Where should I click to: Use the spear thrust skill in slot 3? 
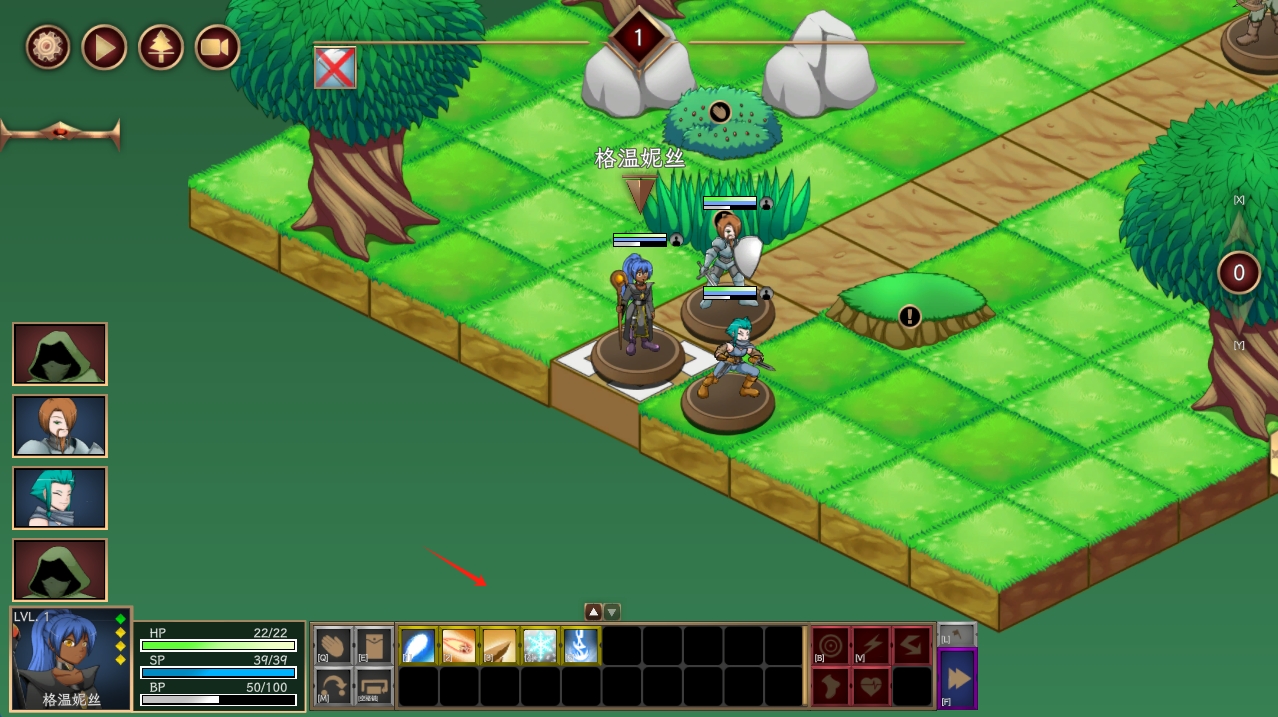click(499, 645)
